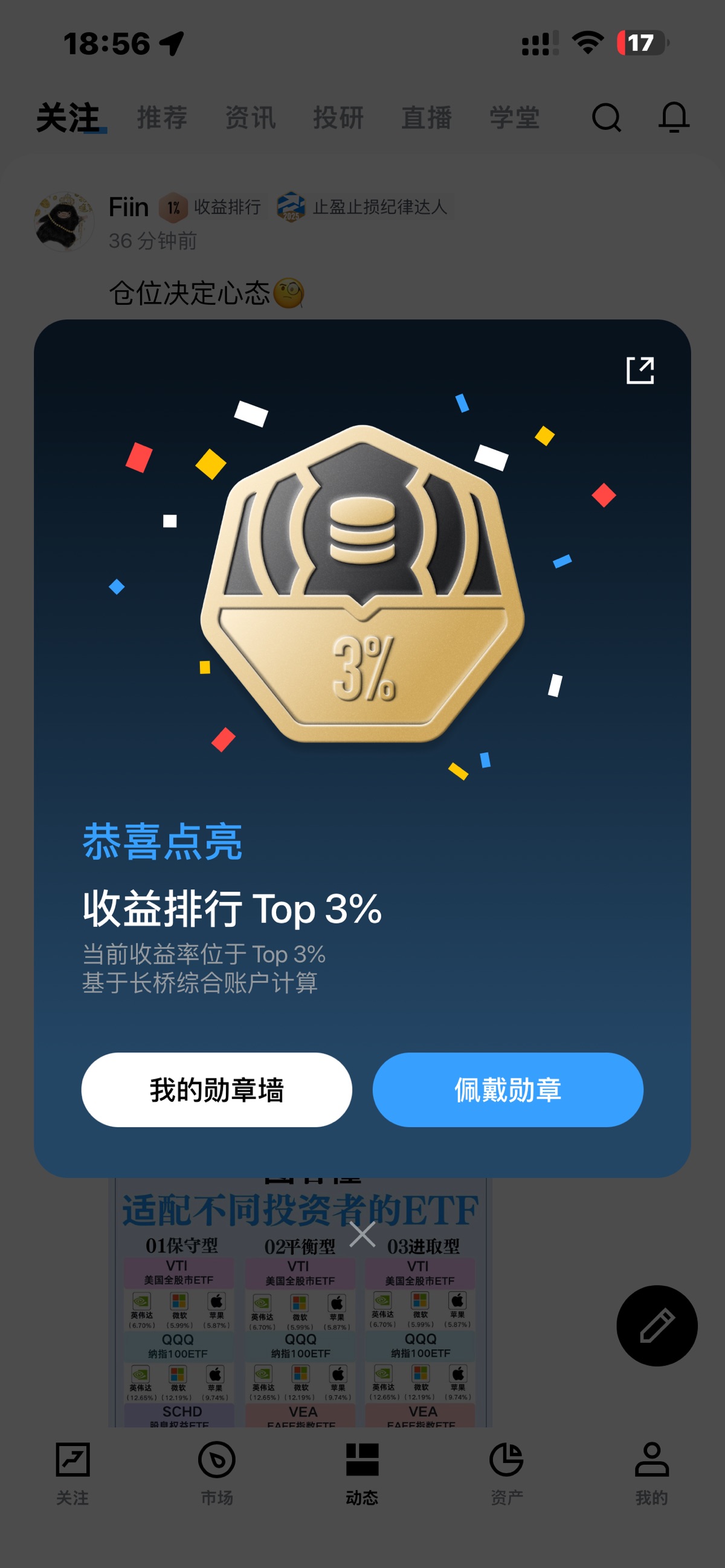
Task: Open the notifications bell
Action: click(x=674, y=117)
